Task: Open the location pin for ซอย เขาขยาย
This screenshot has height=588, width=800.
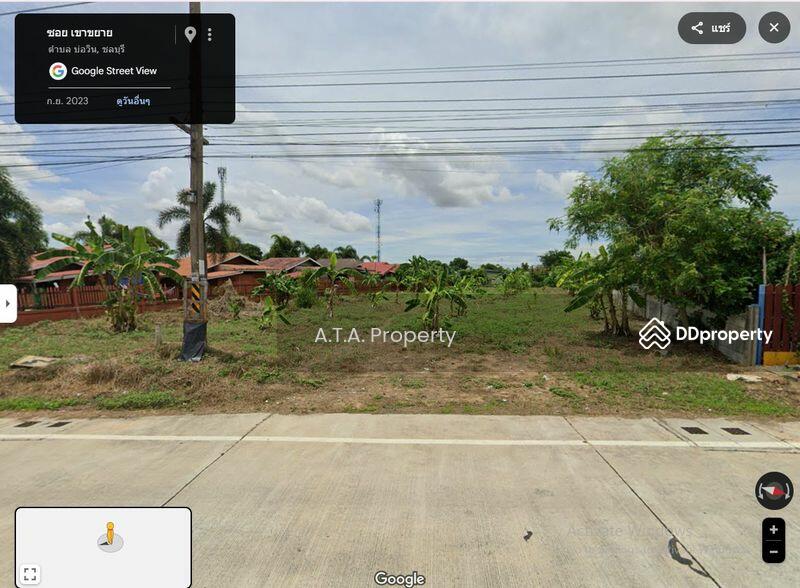Action: click(190, 35)
